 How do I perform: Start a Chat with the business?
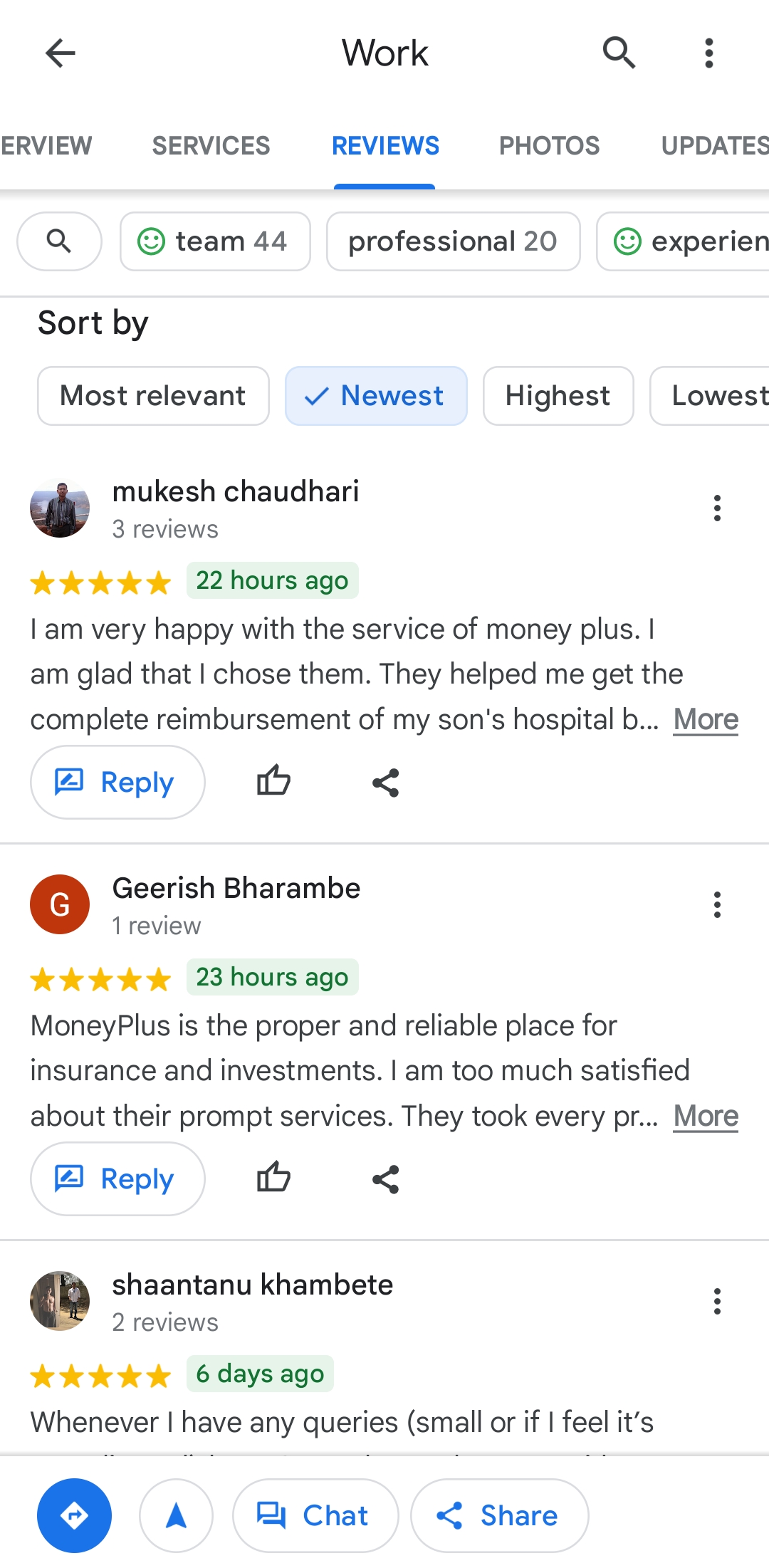point(315,1515)
